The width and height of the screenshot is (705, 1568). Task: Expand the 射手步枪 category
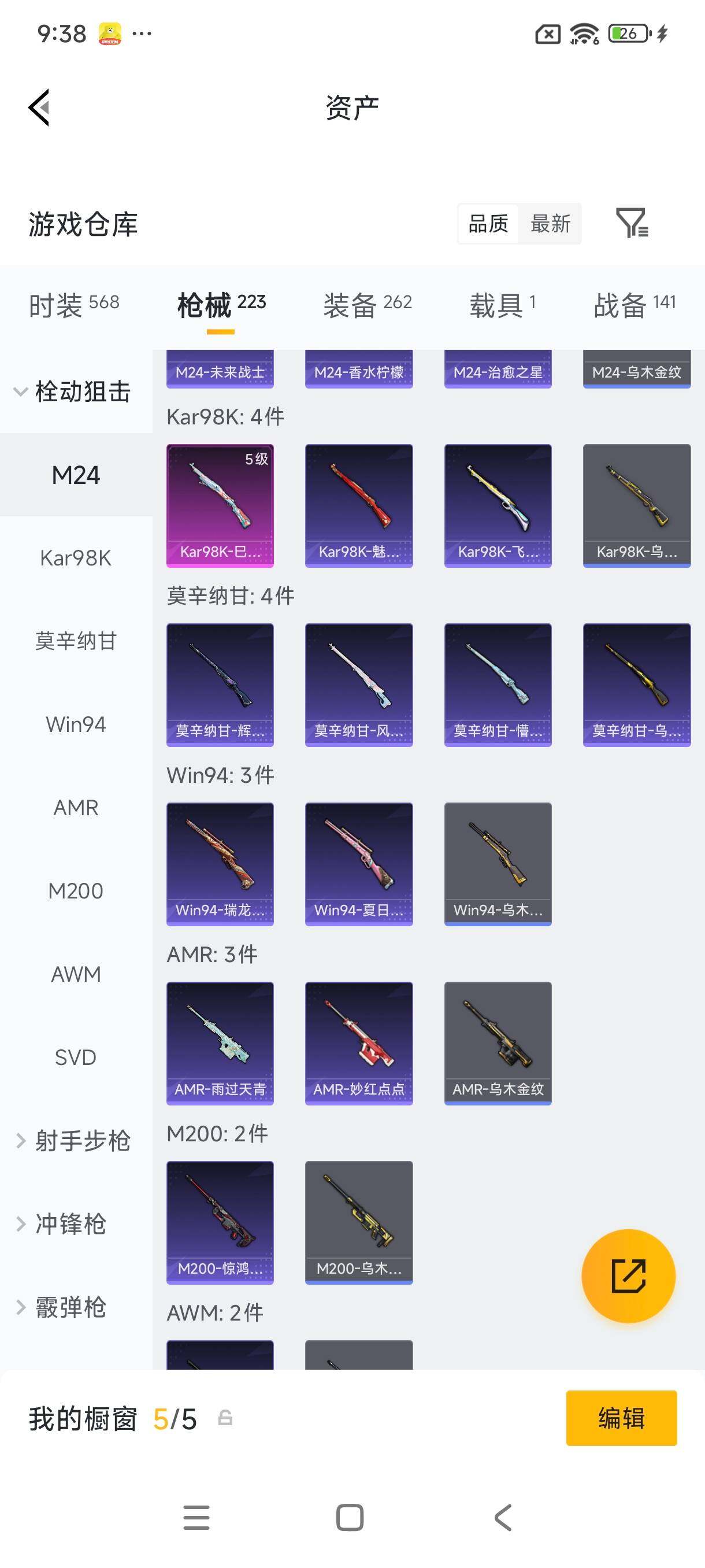click(x=73, y=1141)
